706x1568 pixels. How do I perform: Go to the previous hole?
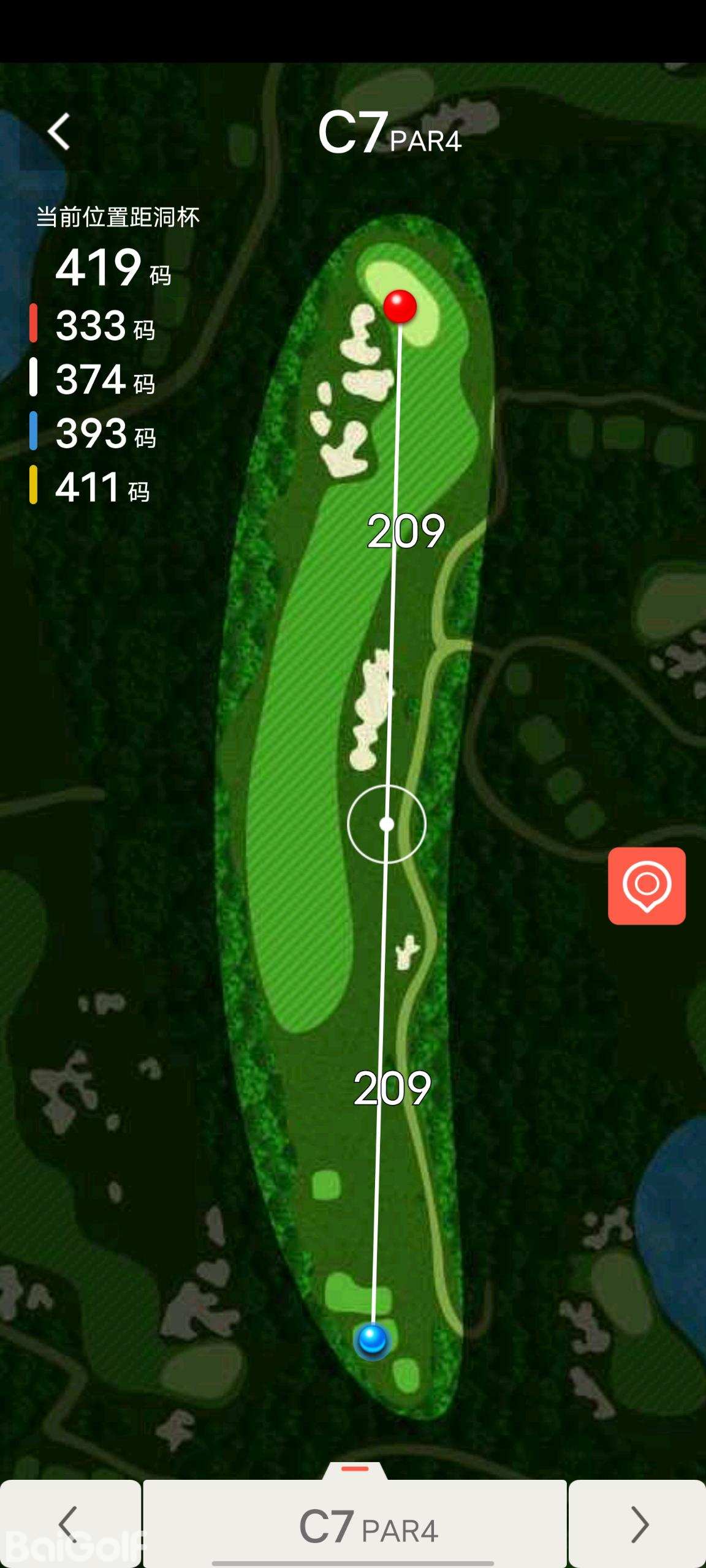click(69, 1524)
